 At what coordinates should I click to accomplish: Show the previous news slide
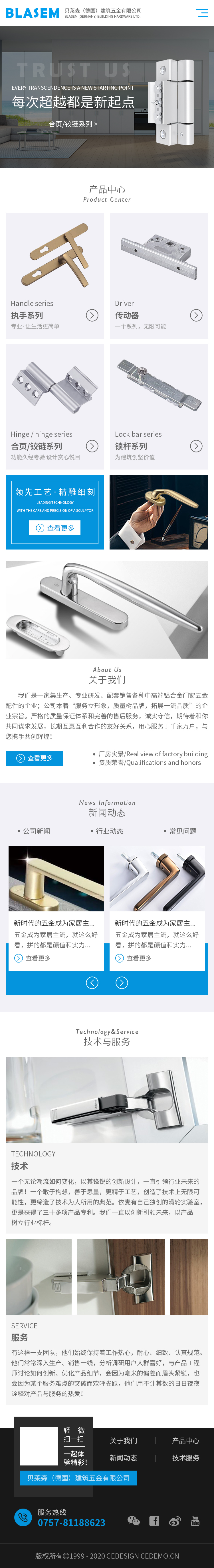click(x=92, y=982)
